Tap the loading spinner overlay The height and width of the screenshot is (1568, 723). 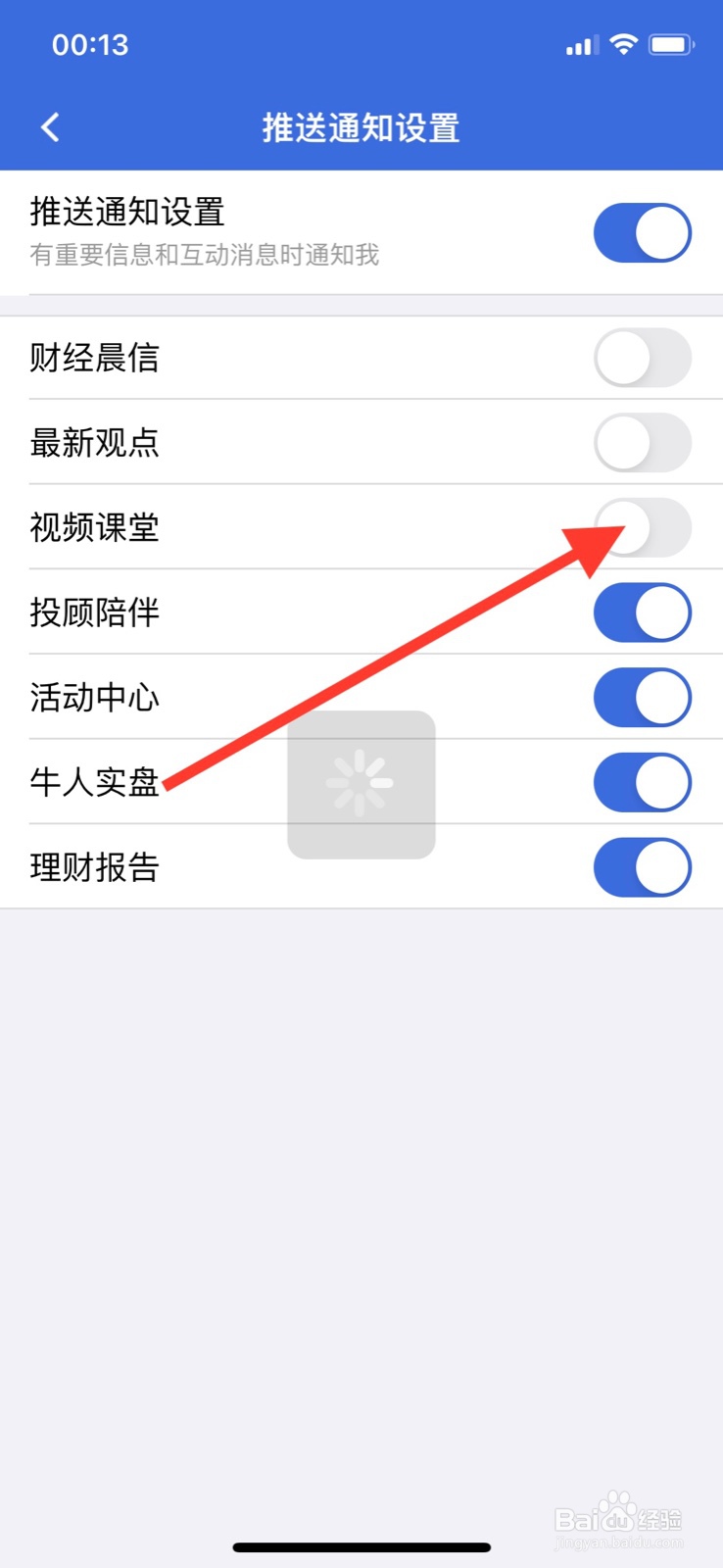point(361,784)
